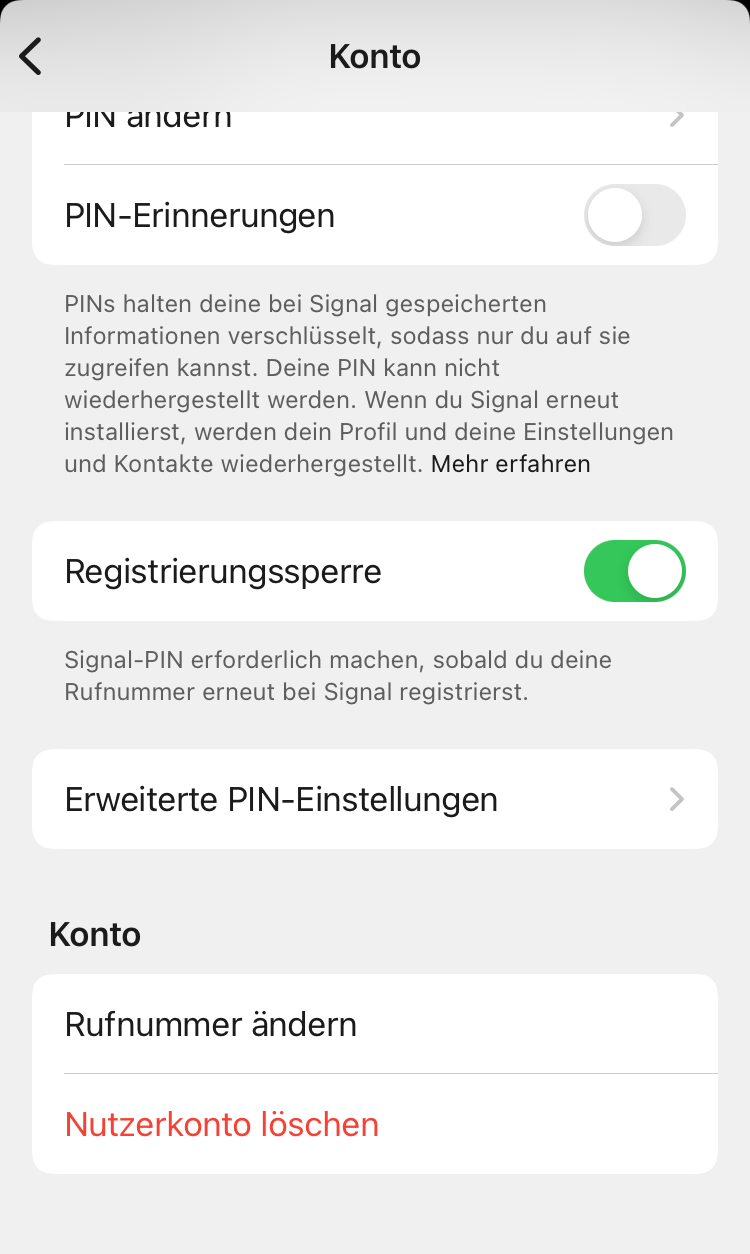Click the right-facing arrow next to PIN ändern
This screenshot has height=1254, width=750.
(x=676, y=118)
